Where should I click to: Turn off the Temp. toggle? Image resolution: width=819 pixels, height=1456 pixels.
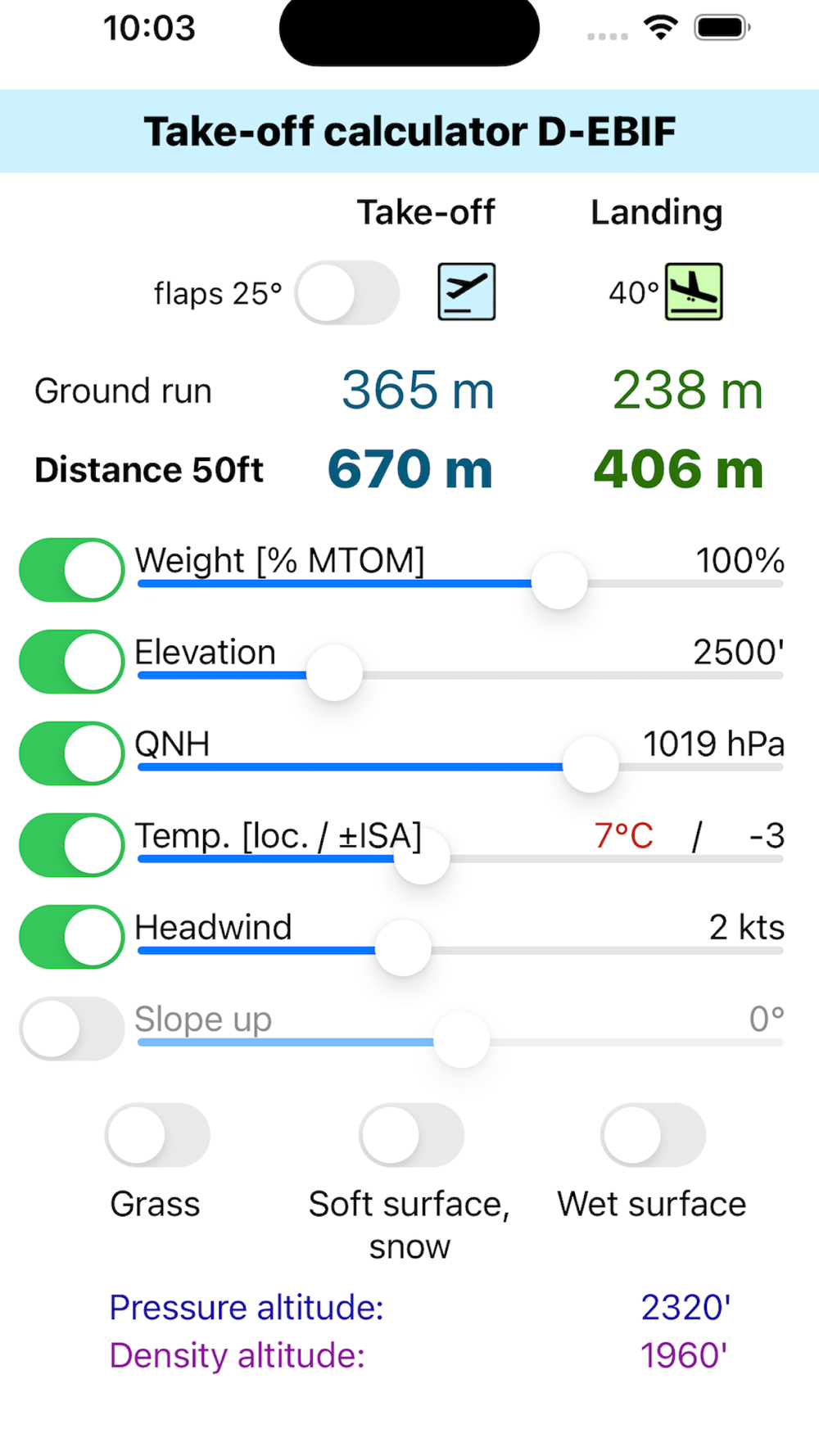[72, 844]
